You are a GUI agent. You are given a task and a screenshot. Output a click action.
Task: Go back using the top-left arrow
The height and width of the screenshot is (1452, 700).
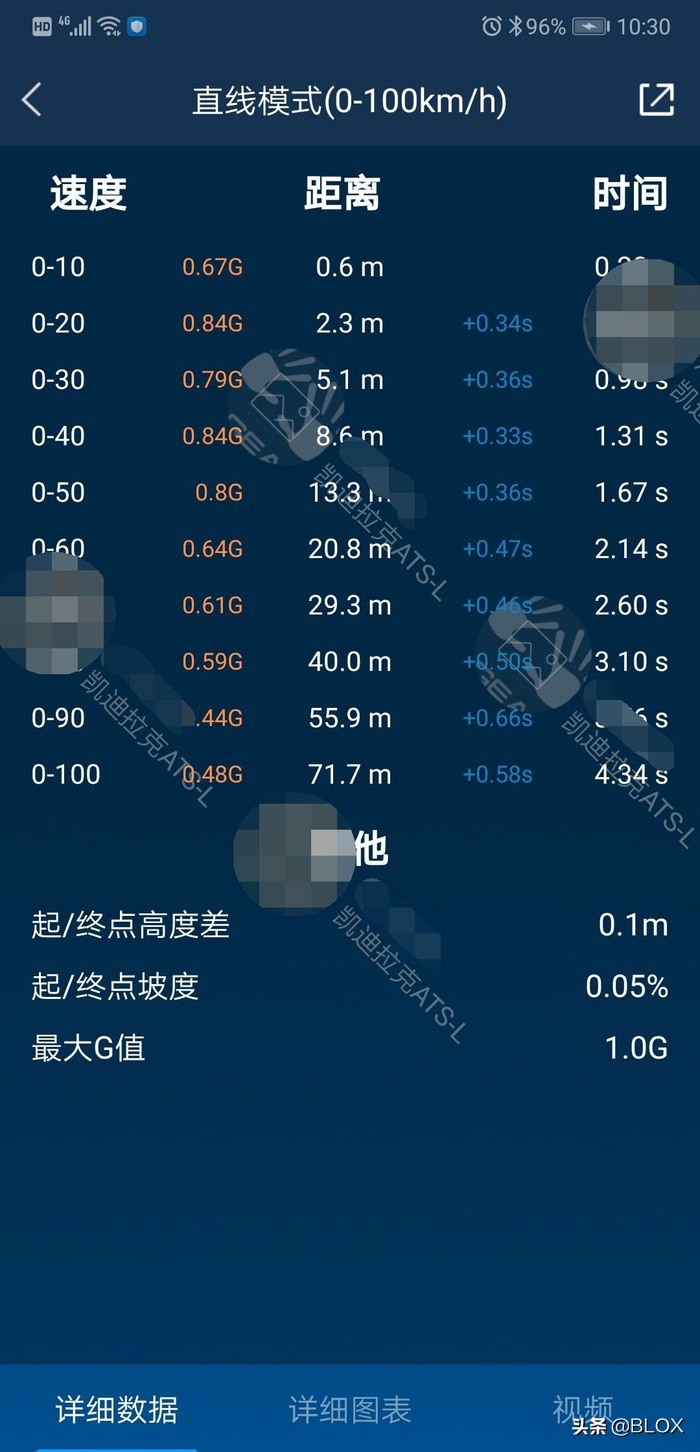tap(32, 100)
